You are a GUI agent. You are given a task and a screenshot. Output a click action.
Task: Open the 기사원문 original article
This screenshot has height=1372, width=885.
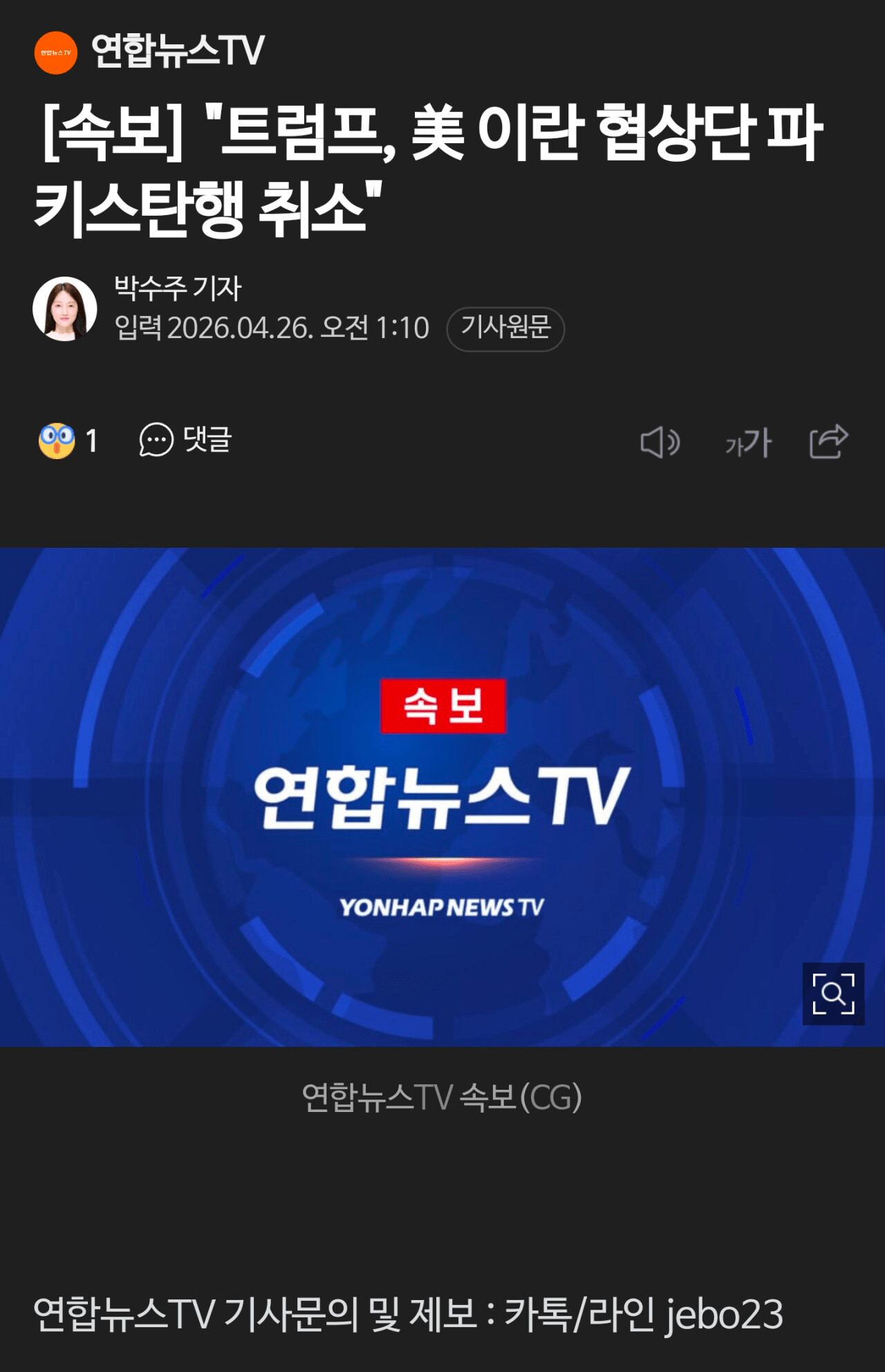[505, 328]
